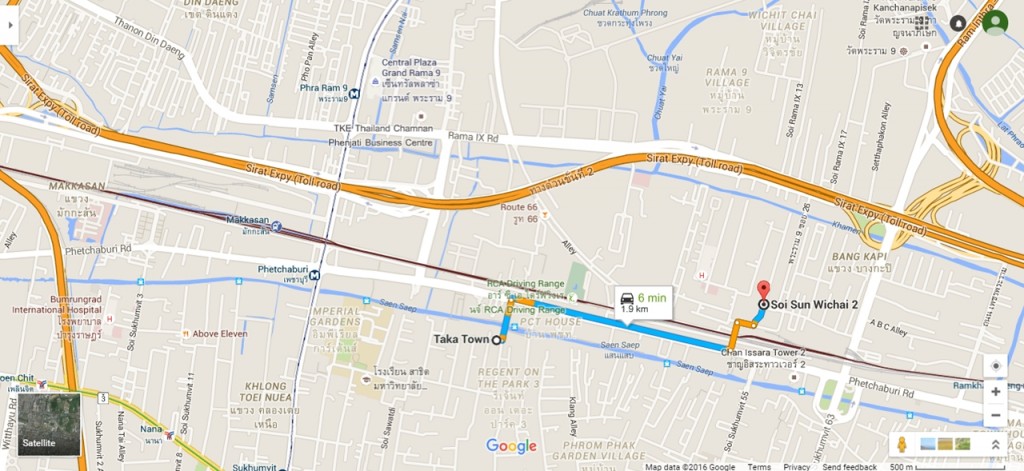The width and height of the screenshot is (1024, 471).
Task: Zoom out of the map
Action: pos(994,416)
